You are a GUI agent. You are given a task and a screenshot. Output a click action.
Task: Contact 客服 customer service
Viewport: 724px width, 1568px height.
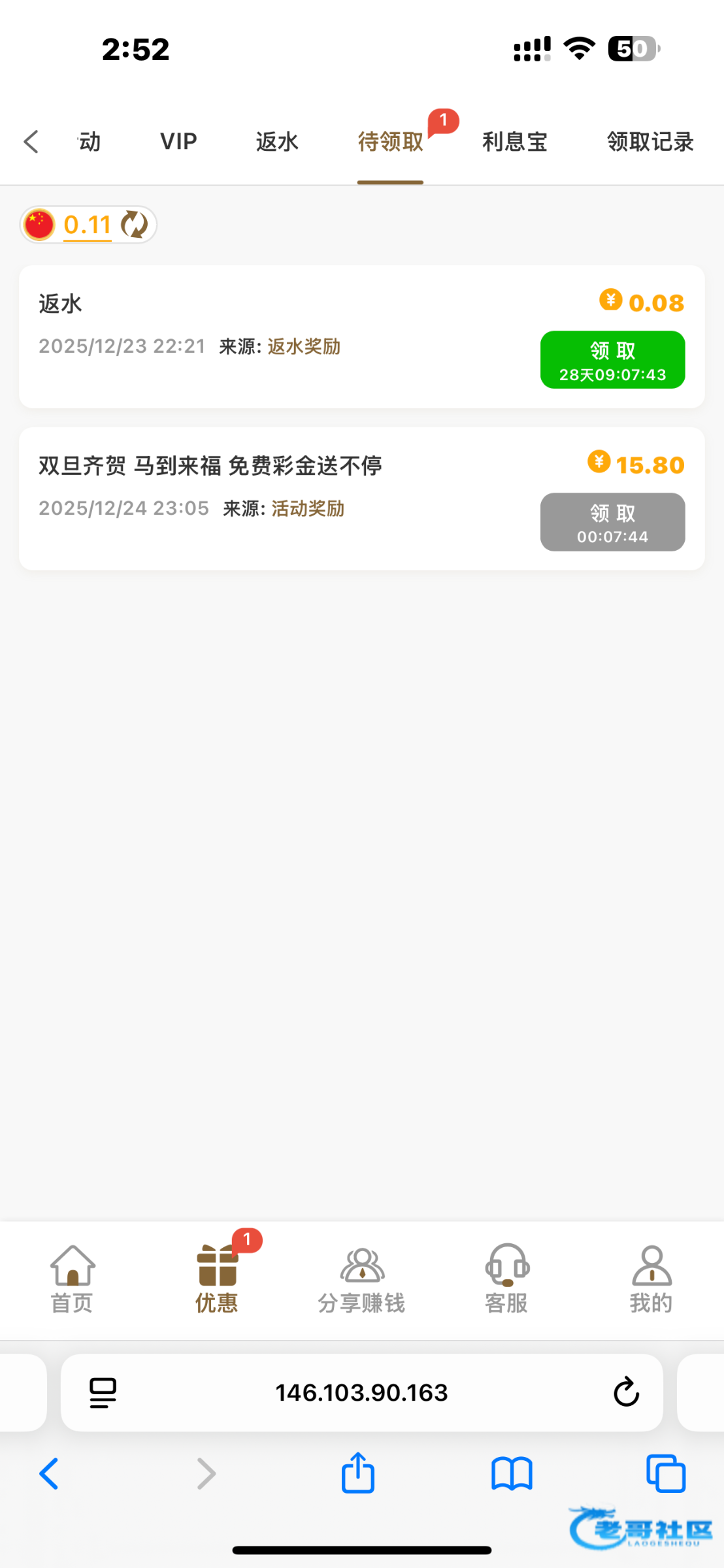tap(506, 1279)
